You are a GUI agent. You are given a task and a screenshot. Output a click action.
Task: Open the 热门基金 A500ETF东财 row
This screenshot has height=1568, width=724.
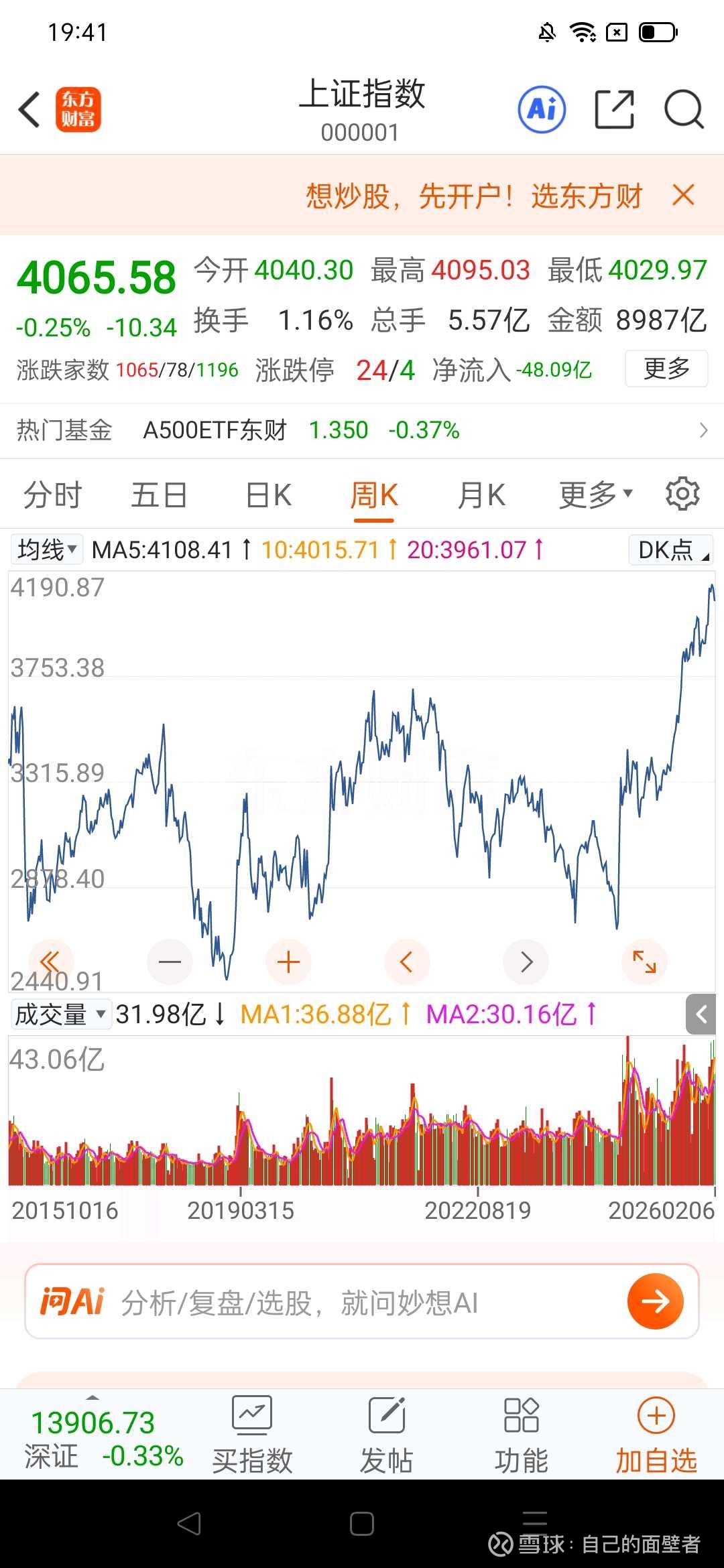[362, 430]
